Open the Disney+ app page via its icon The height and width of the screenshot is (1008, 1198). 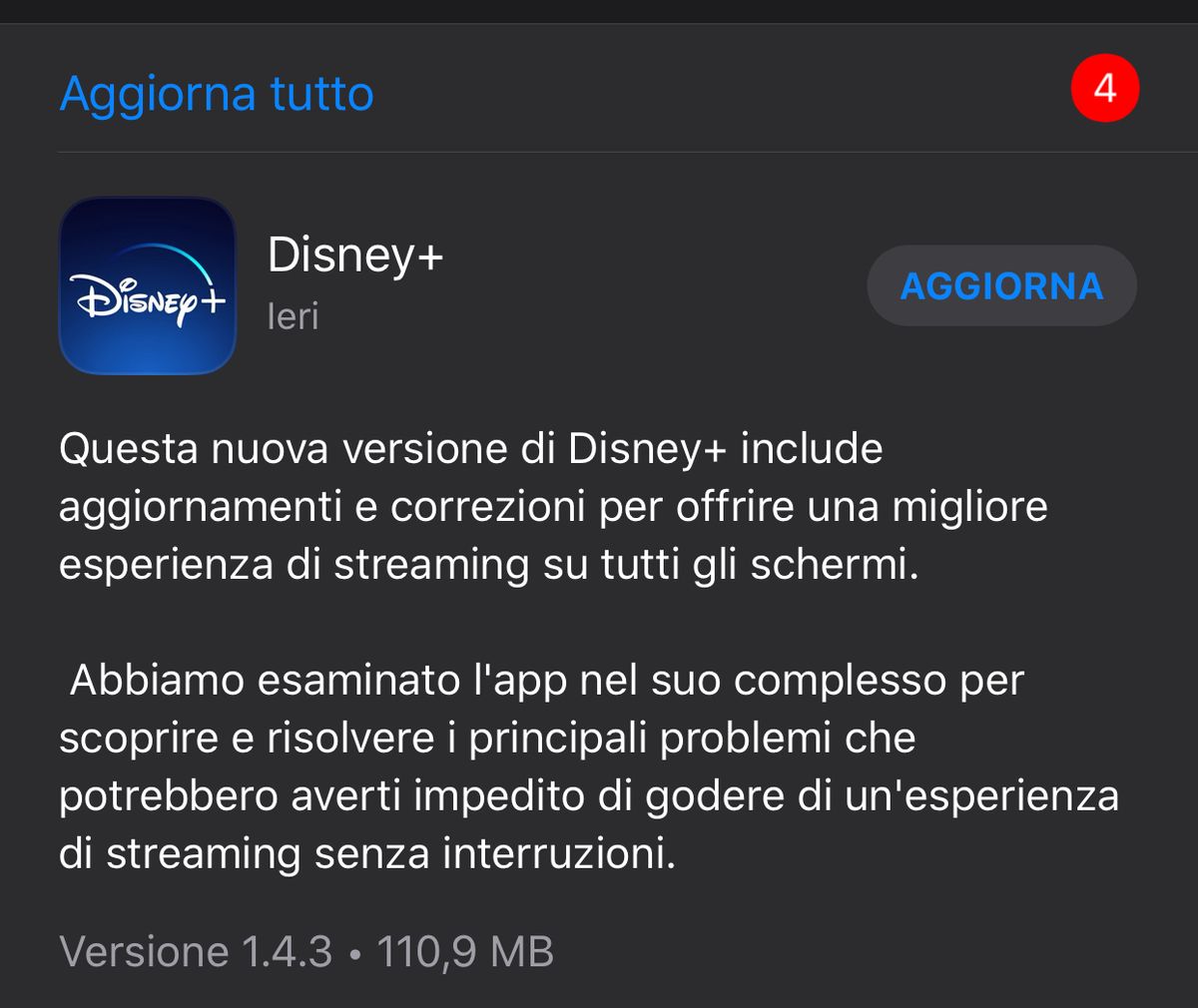pos(148,286)
